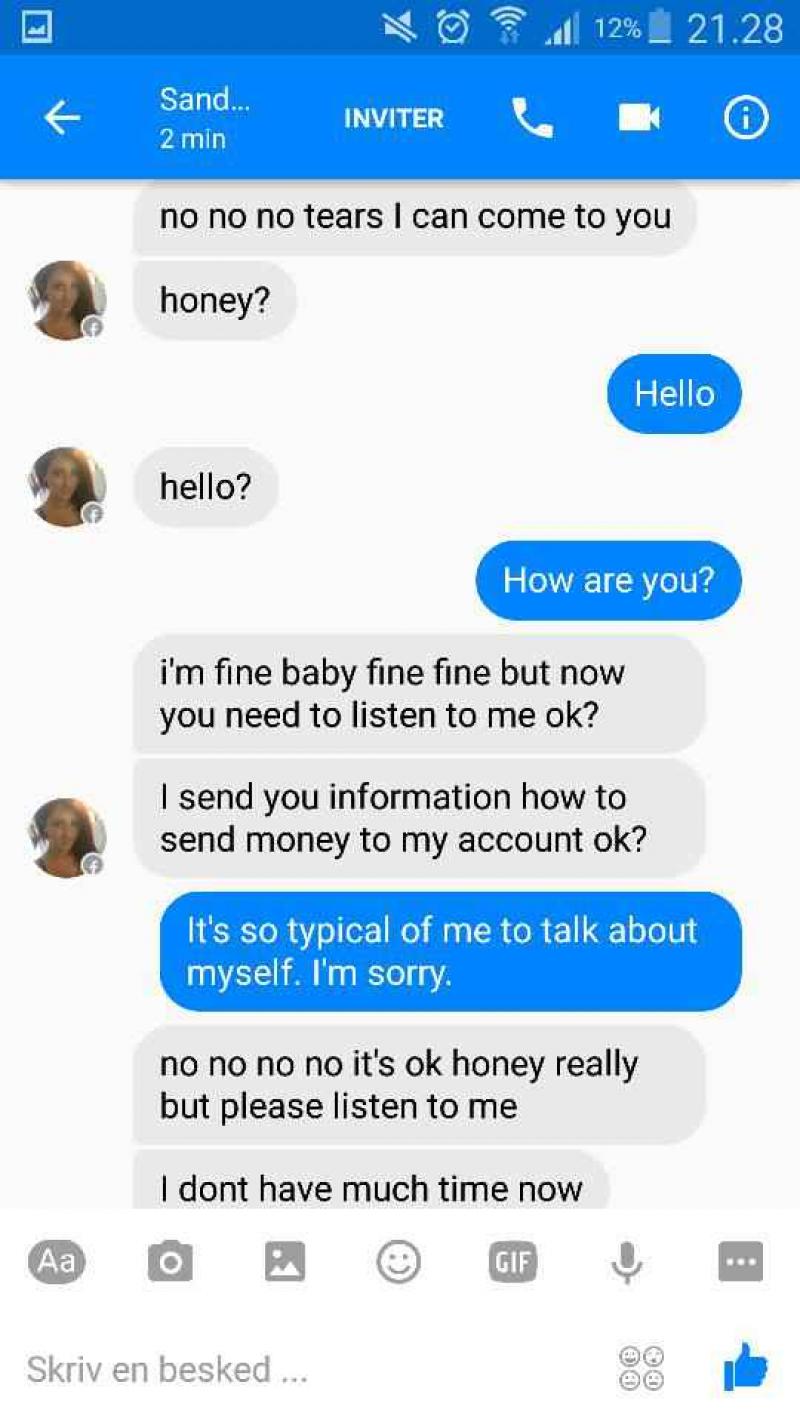
Task: Open the camera to take a photo
Action: [171, 1262]
